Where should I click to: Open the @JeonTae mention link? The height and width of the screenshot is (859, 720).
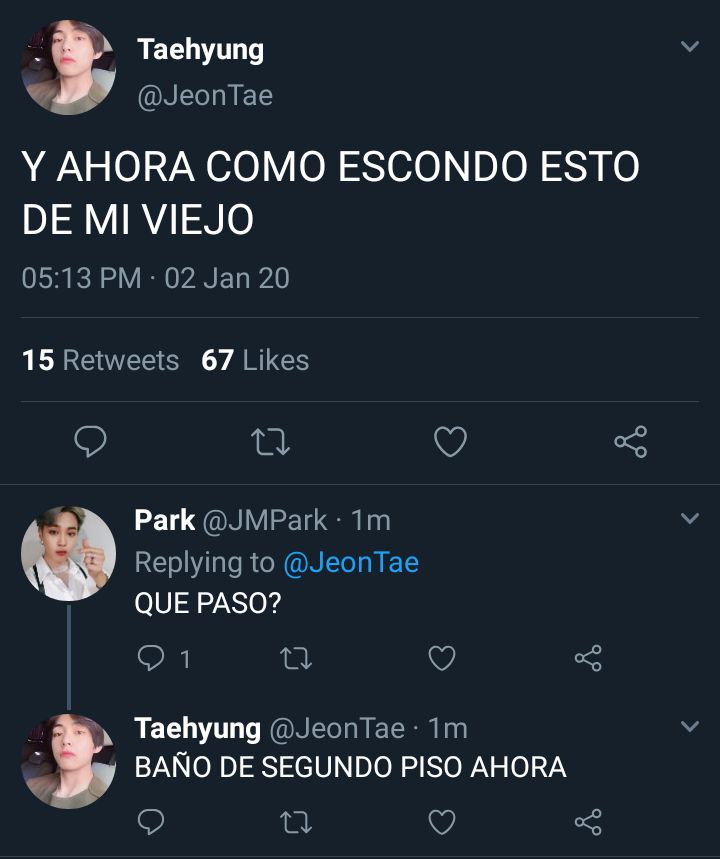click(351, 563)
